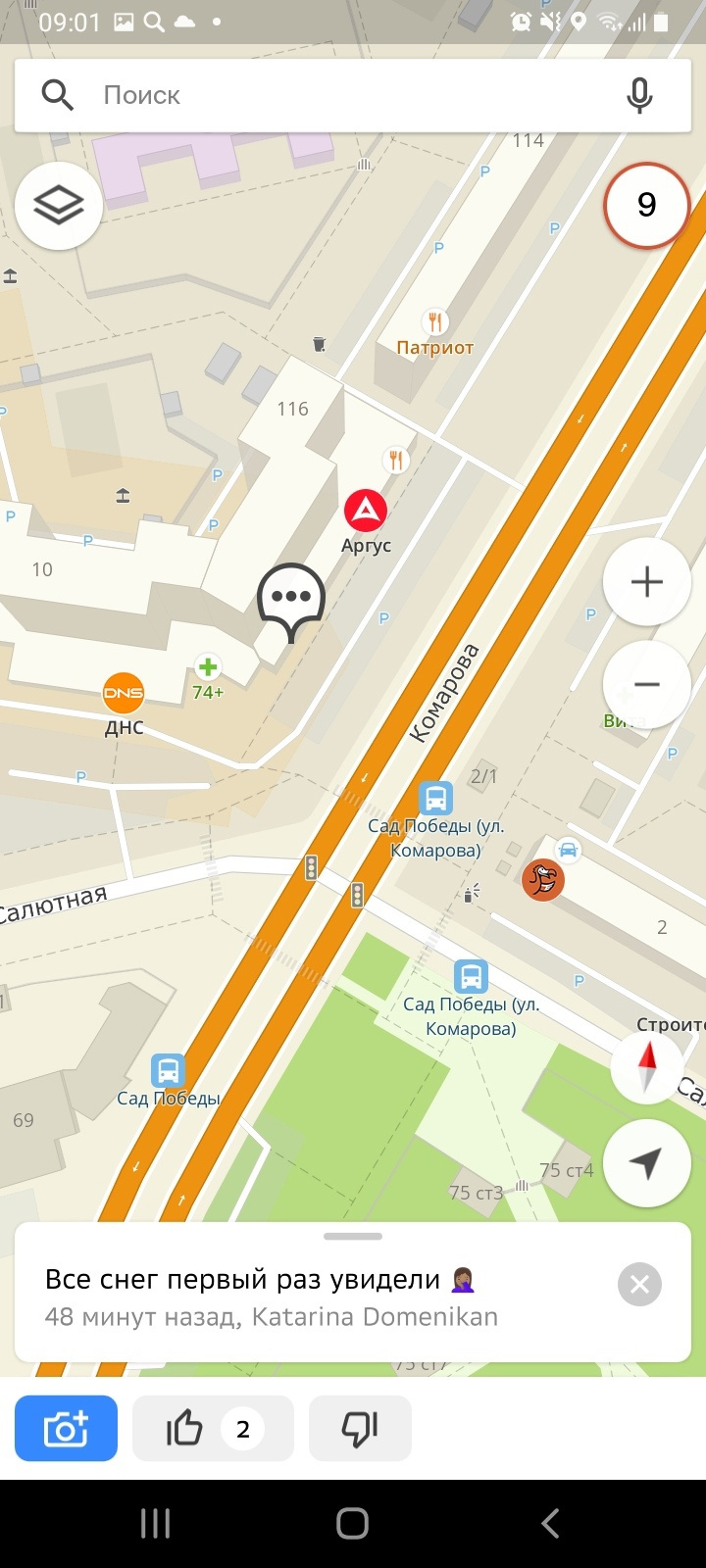Add a photo with the camera button
The width and height of the screenshot is (706, 1568).
click(x=66, y=1429)
